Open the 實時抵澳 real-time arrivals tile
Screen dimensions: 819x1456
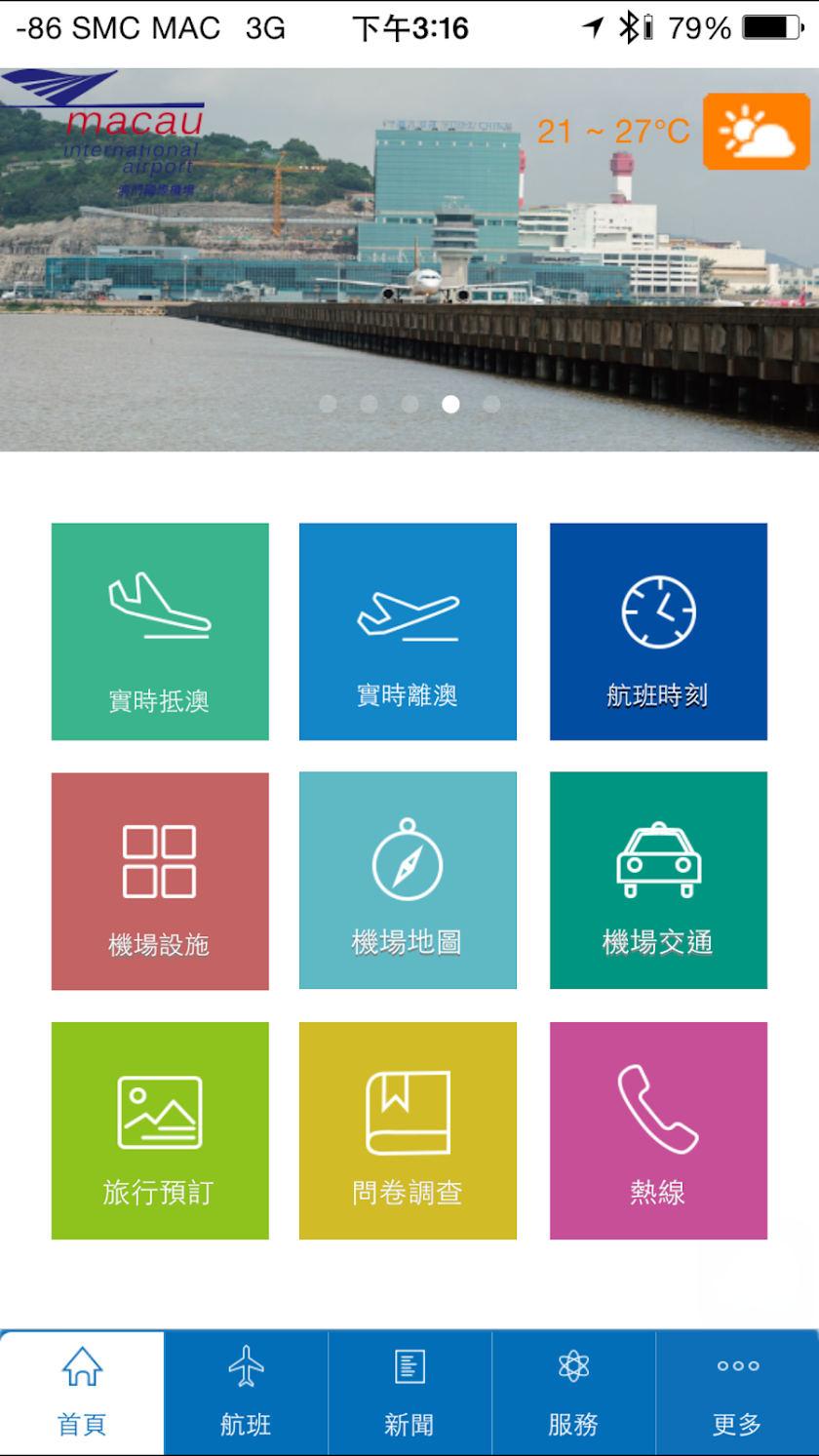pyautogui.click(x=160, y=632)
